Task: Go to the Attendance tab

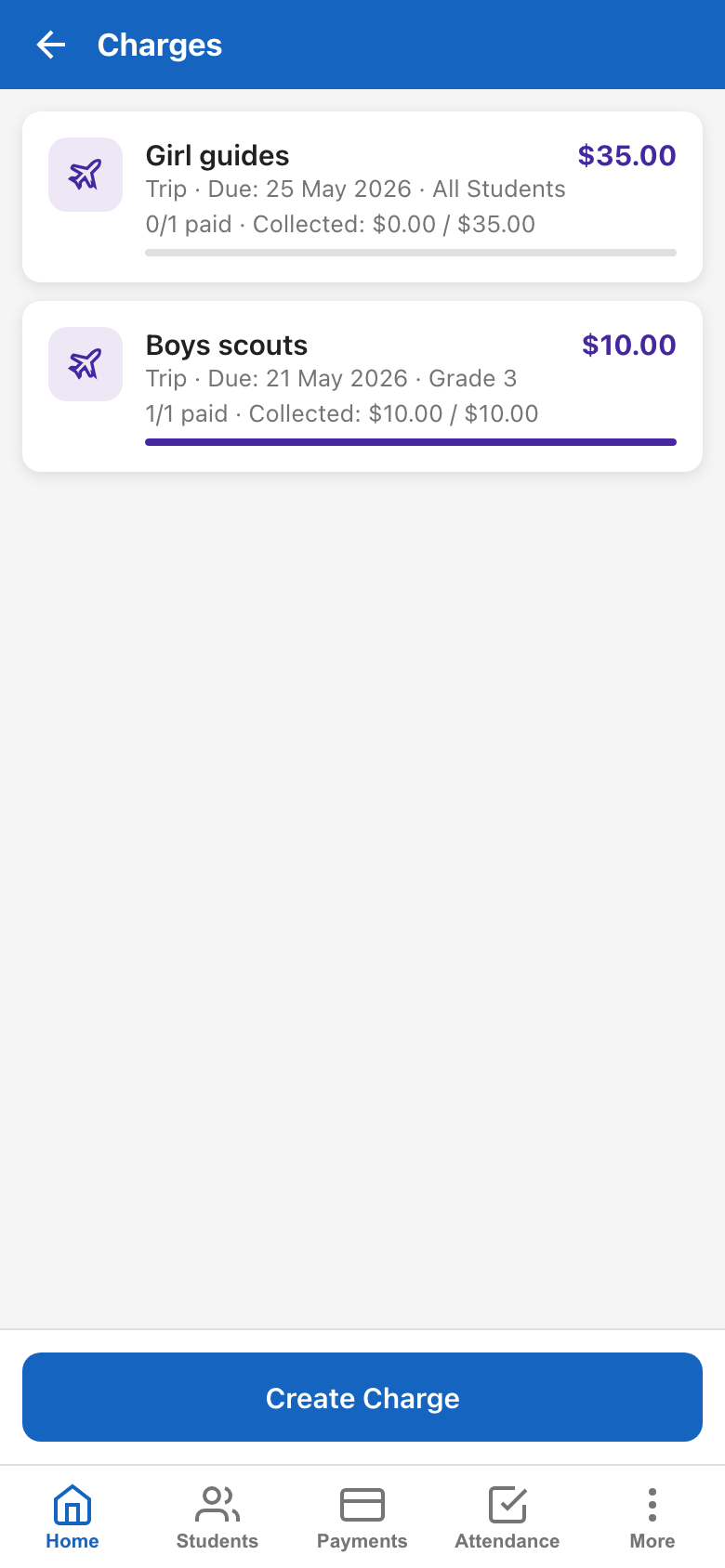Action: click(507, 1518)
